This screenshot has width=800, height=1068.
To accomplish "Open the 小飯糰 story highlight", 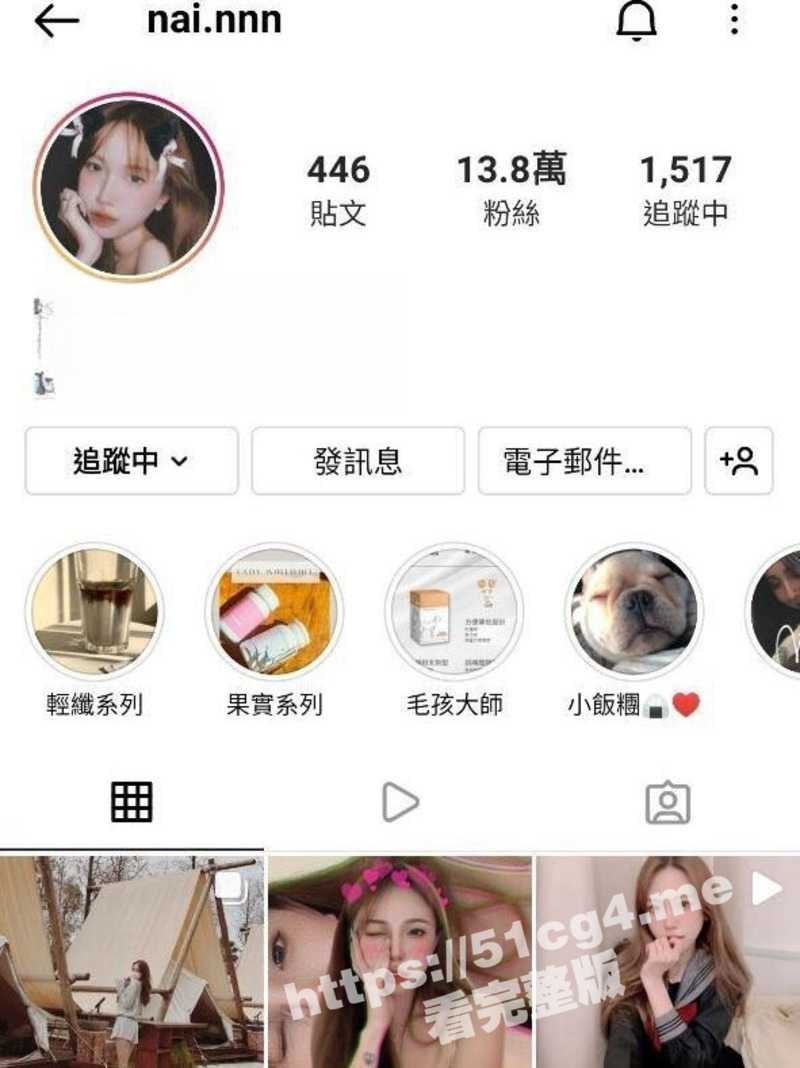I will point(634,612).
